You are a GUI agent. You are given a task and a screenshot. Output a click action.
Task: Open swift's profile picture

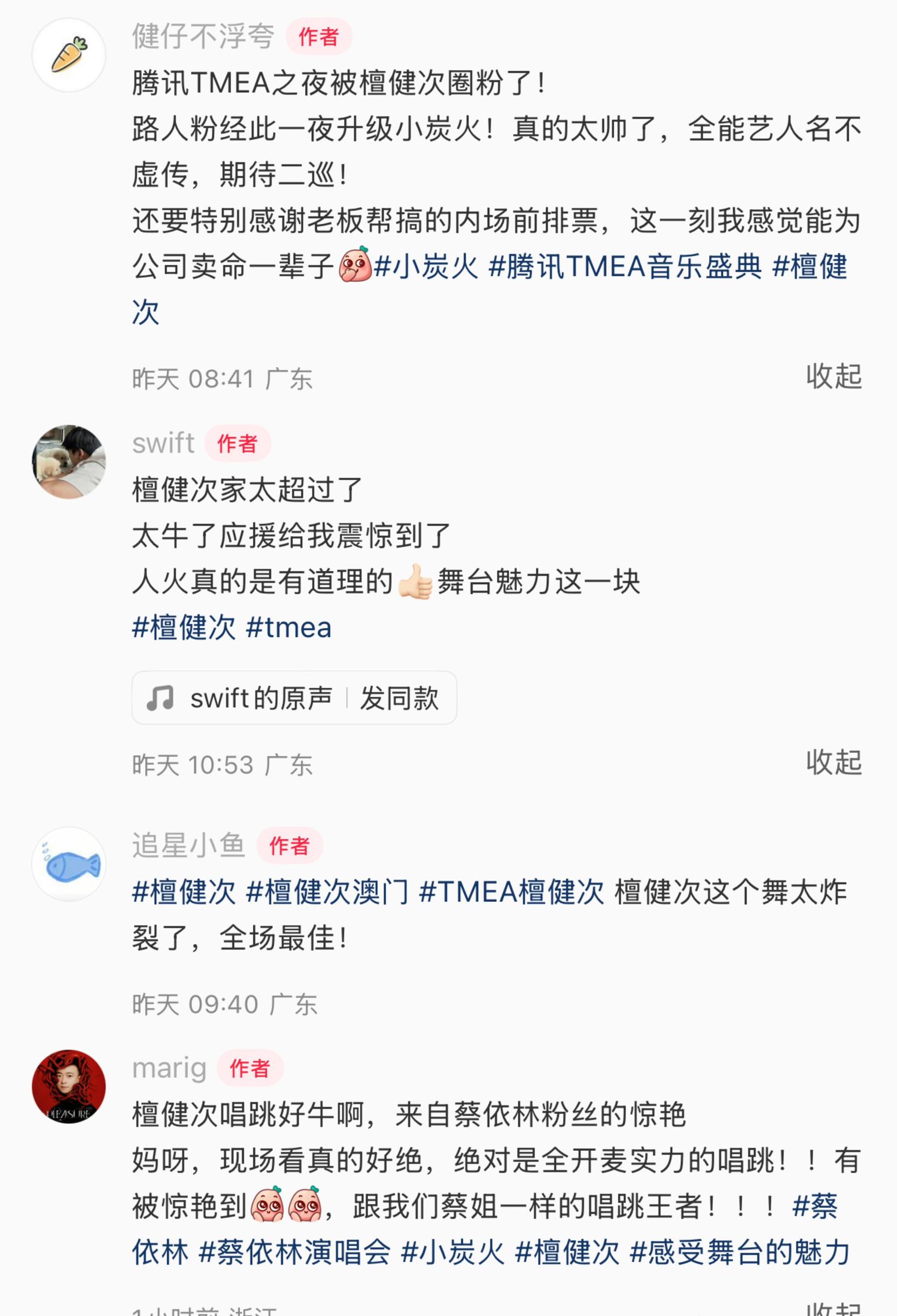pos(69,461)
